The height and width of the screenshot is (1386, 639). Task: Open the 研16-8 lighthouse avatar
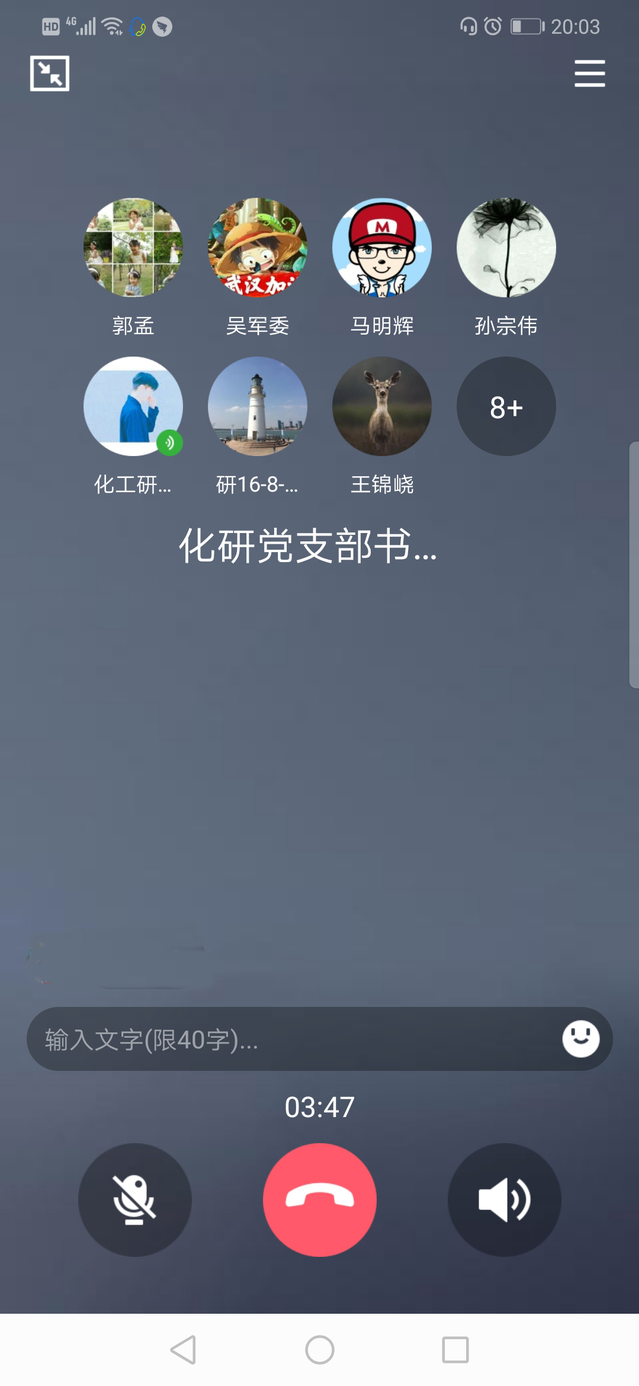(257, 407)
